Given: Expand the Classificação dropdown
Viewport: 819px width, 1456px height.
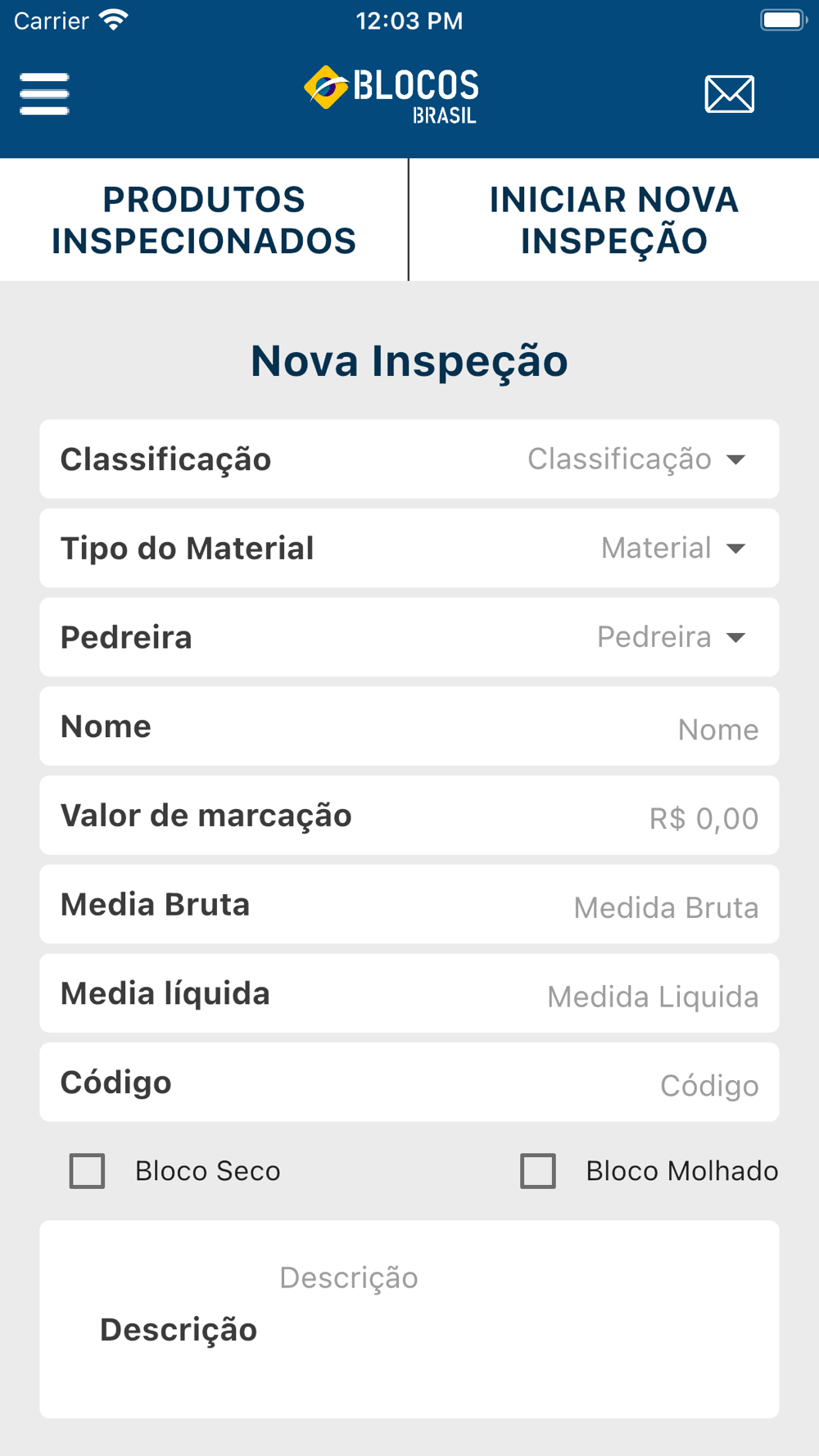Looking at the screenshot, I should (x=409, y=459).
